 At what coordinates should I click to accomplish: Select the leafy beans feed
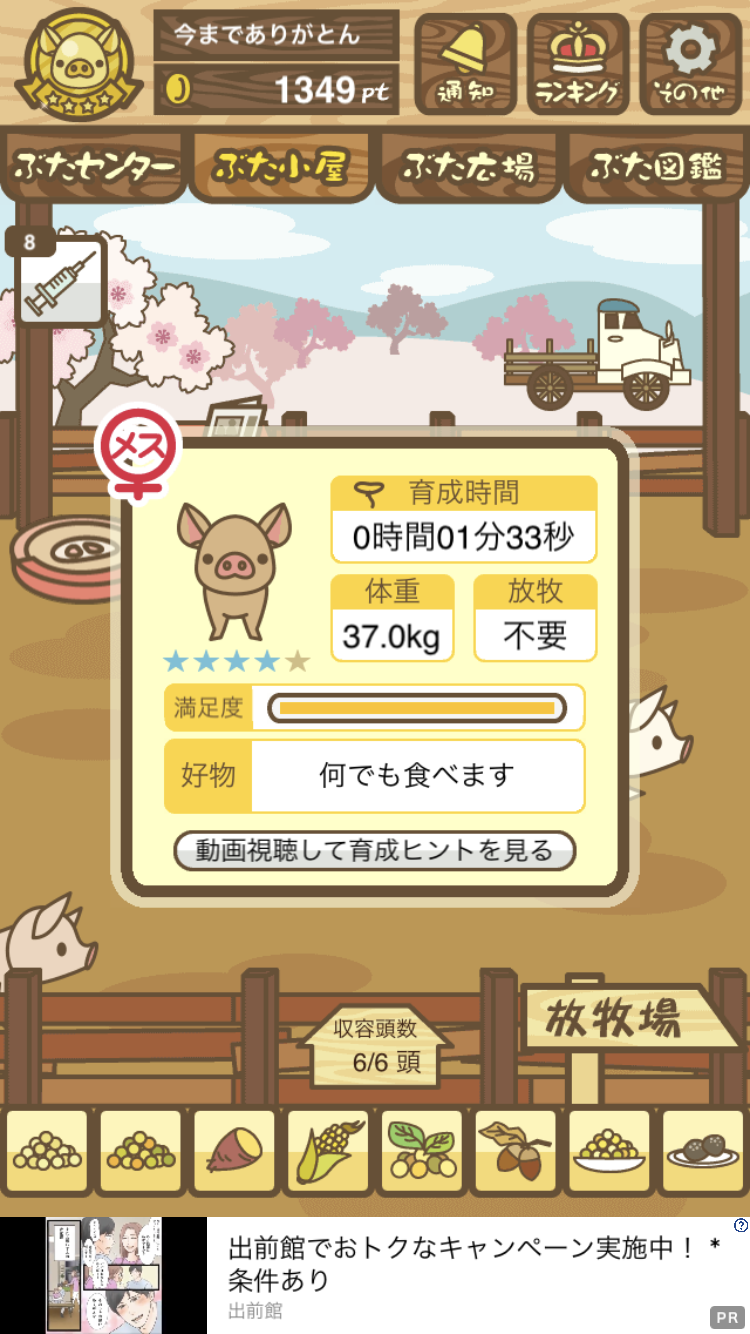pyautogui.click(x=421, y=1152)
